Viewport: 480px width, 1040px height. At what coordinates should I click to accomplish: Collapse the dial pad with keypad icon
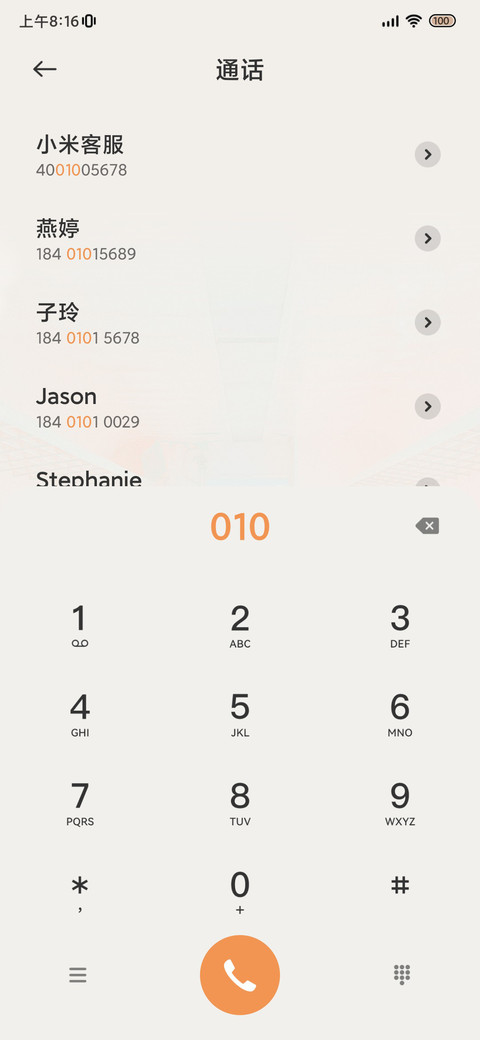click(x=402, y=974)
